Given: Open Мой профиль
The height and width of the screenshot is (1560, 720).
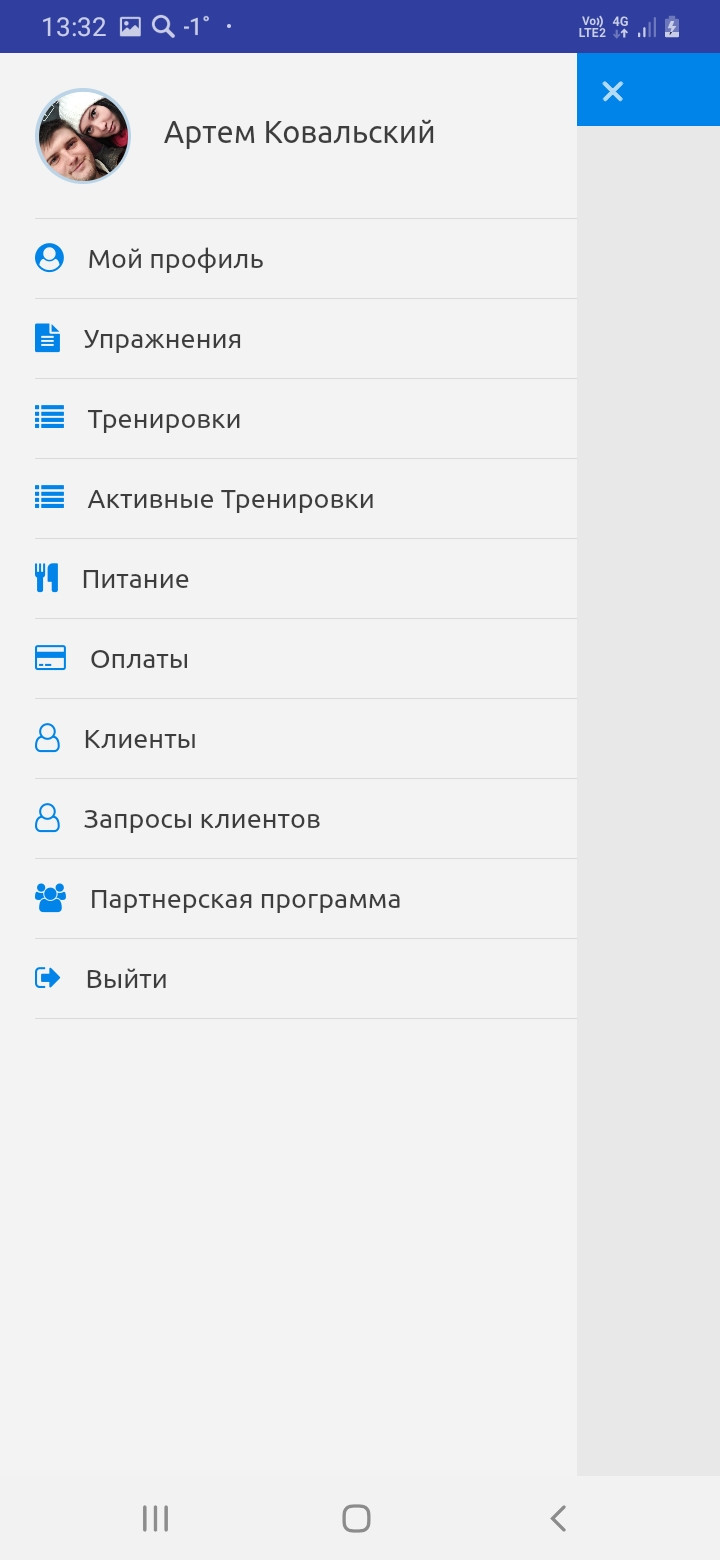Looking at the screenshot, I should point(306,259).
